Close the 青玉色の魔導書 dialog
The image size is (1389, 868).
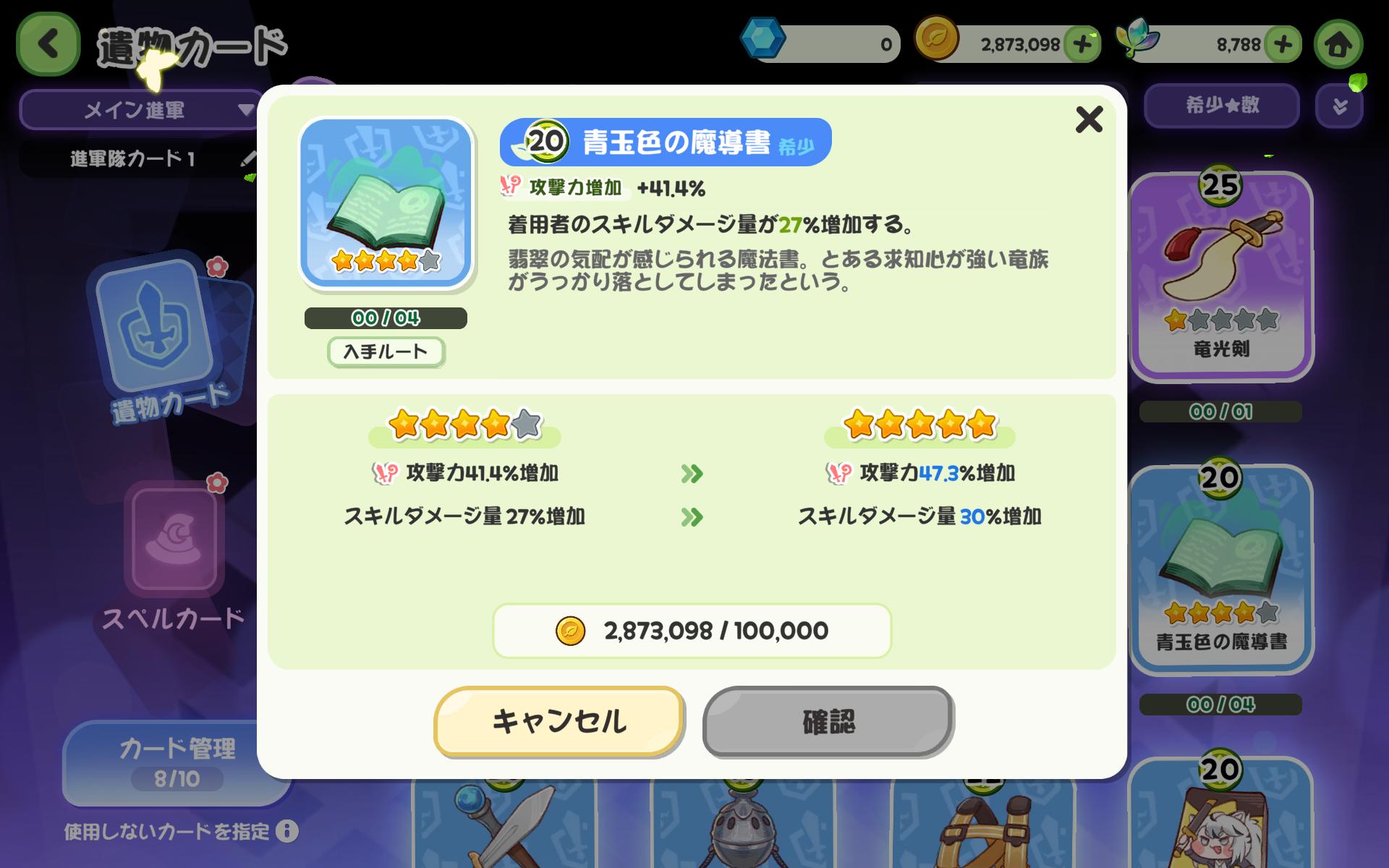point(1089,119)
